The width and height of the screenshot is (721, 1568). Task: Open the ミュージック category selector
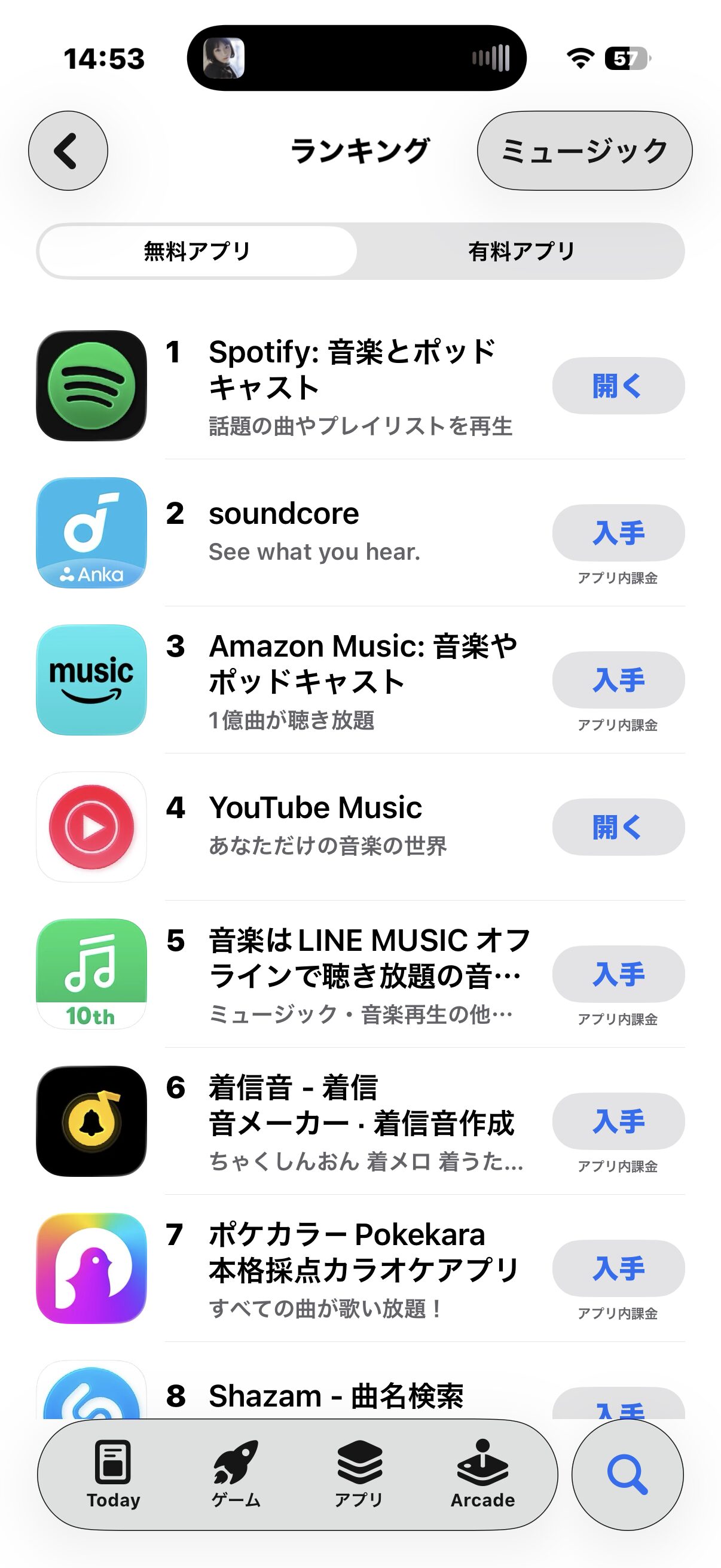point(584,150)
